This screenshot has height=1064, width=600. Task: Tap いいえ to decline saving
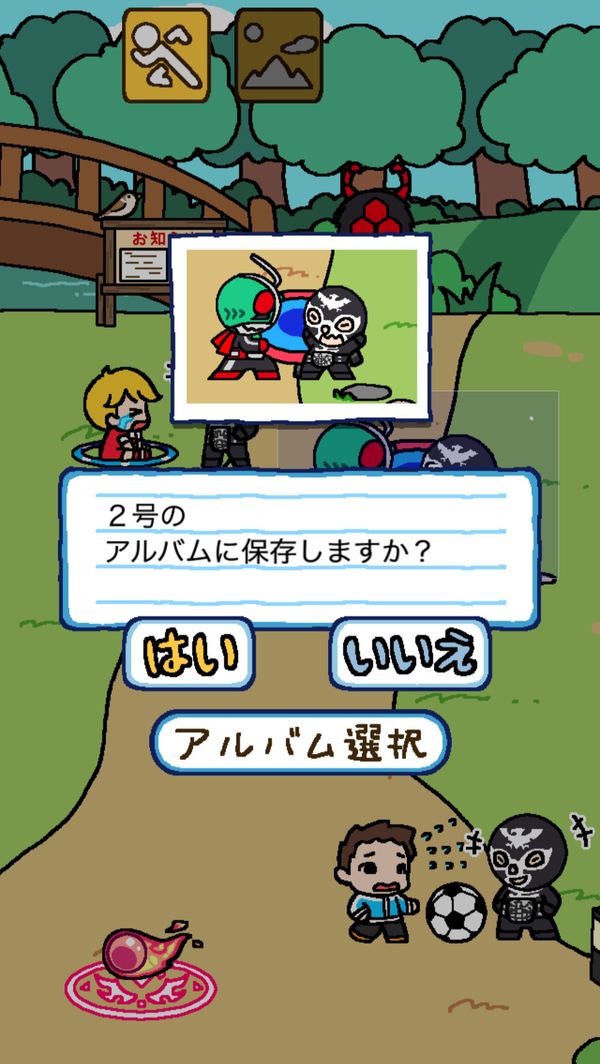coord(410,653)
